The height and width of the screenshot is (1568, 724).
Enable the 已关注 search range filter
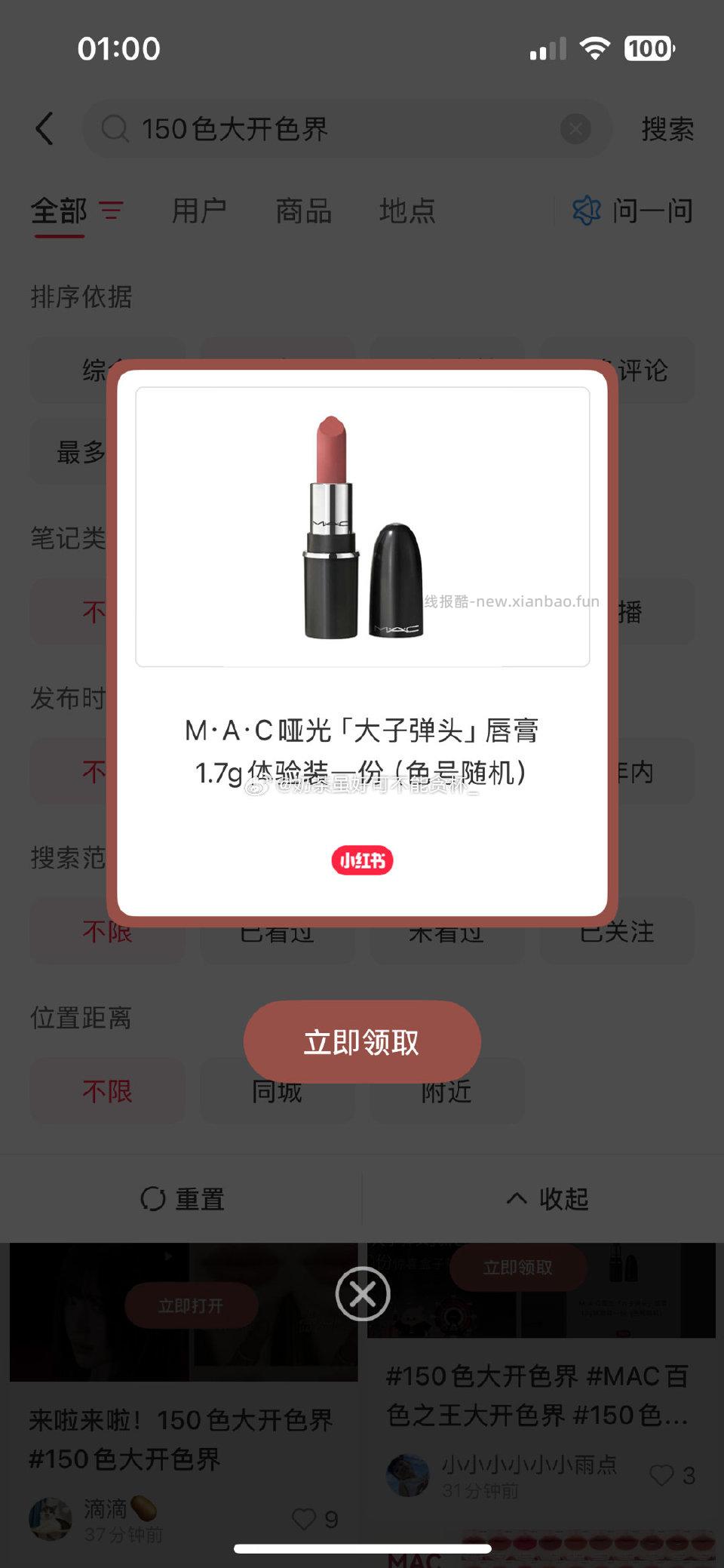pos(618,931)
